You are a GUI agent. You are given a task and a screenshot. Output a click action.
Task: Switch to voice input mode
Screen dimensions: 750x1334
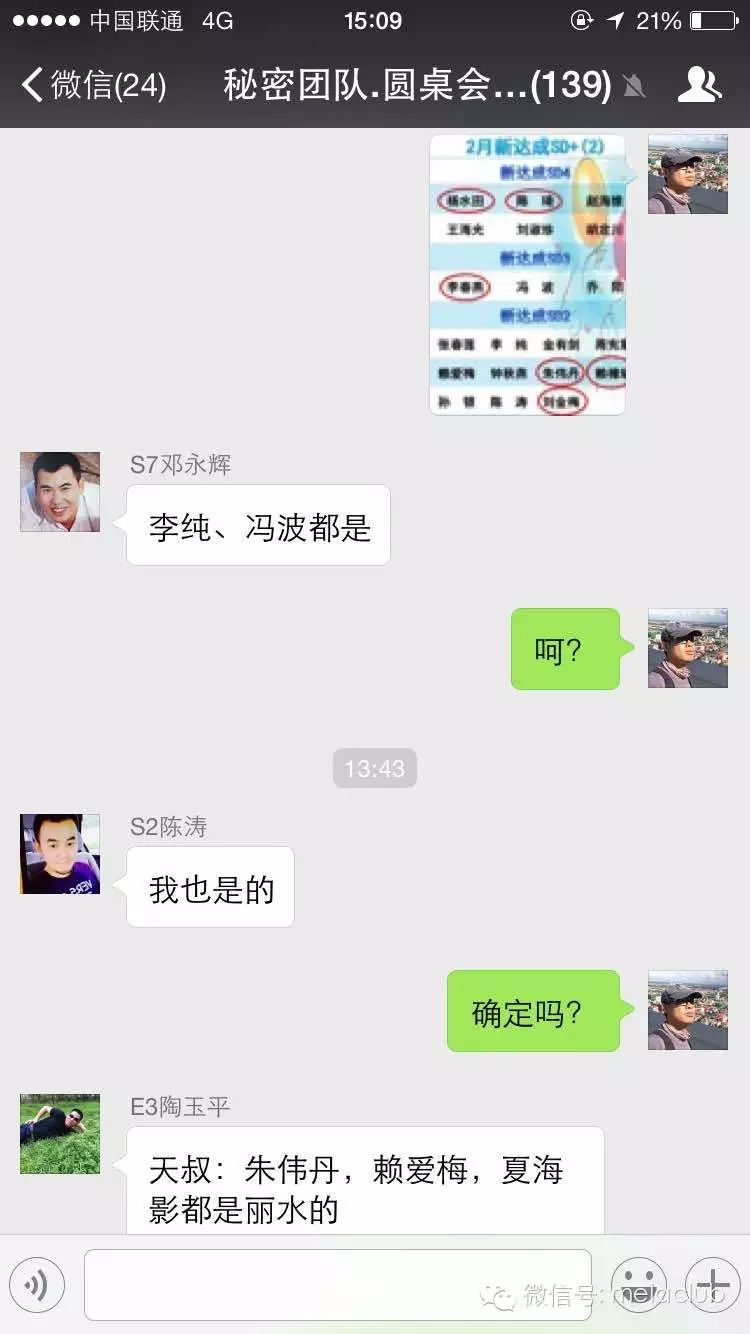[x=37, y=1284]
